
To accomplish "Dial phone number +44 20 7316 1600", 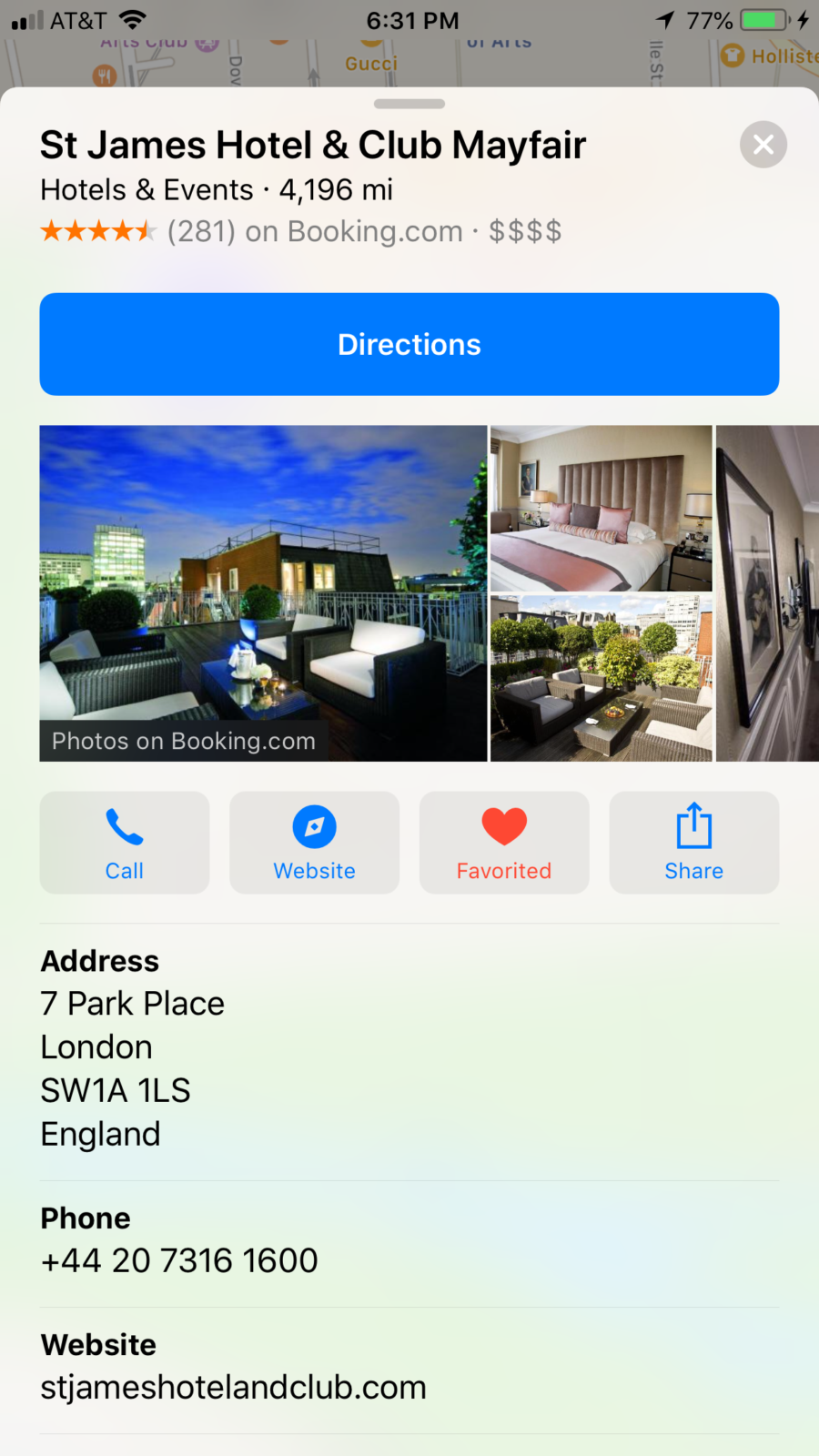I will point(179,1261).
